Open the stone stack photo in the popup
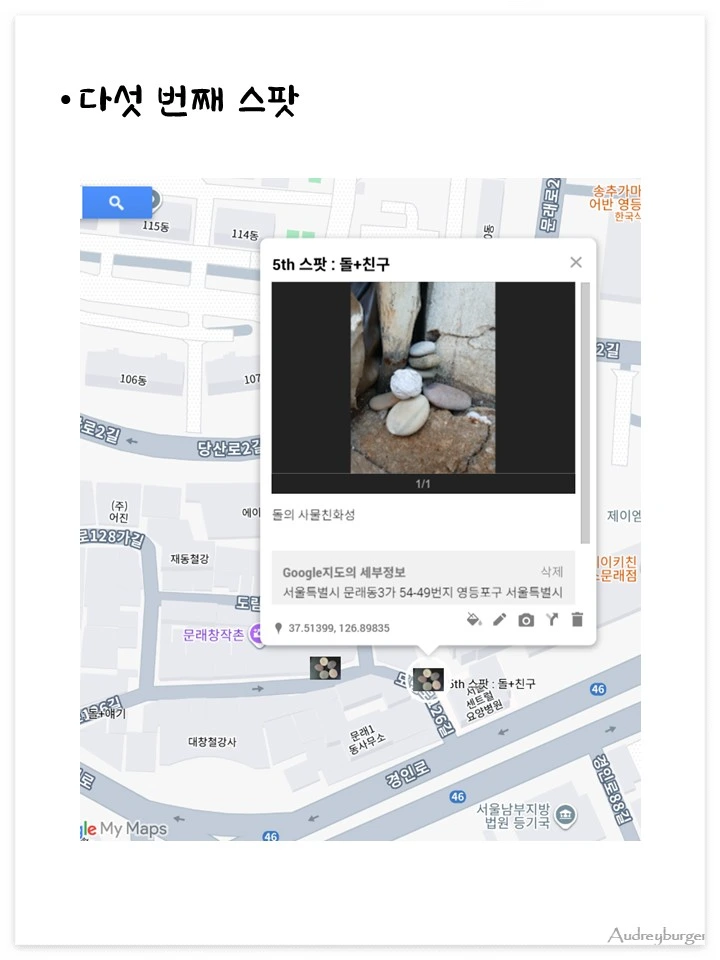Image resolution: width=720 pixels, height=960 pixels. [422, 375]
